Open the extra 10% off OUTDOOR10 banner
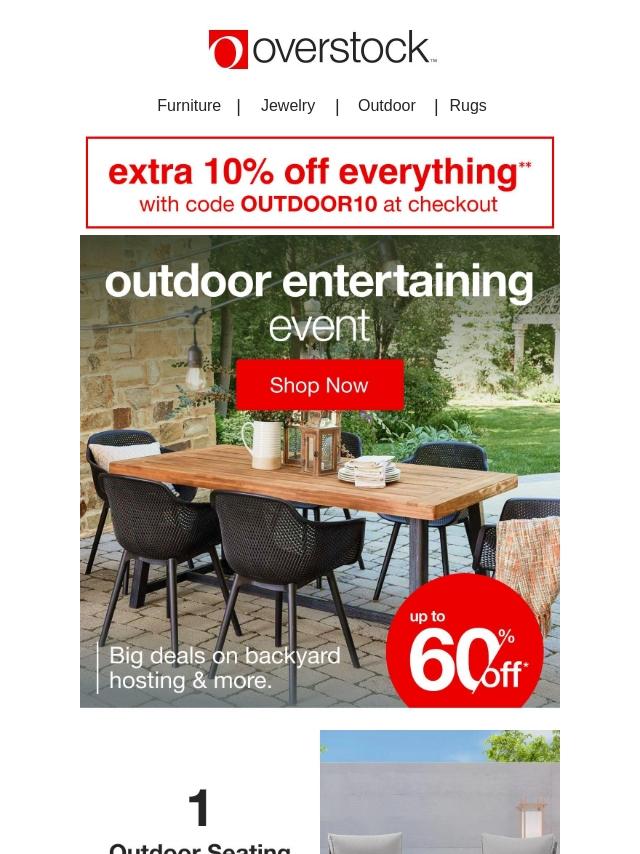The width and height of the screenshot is (640, 854). tap(320, 183)
